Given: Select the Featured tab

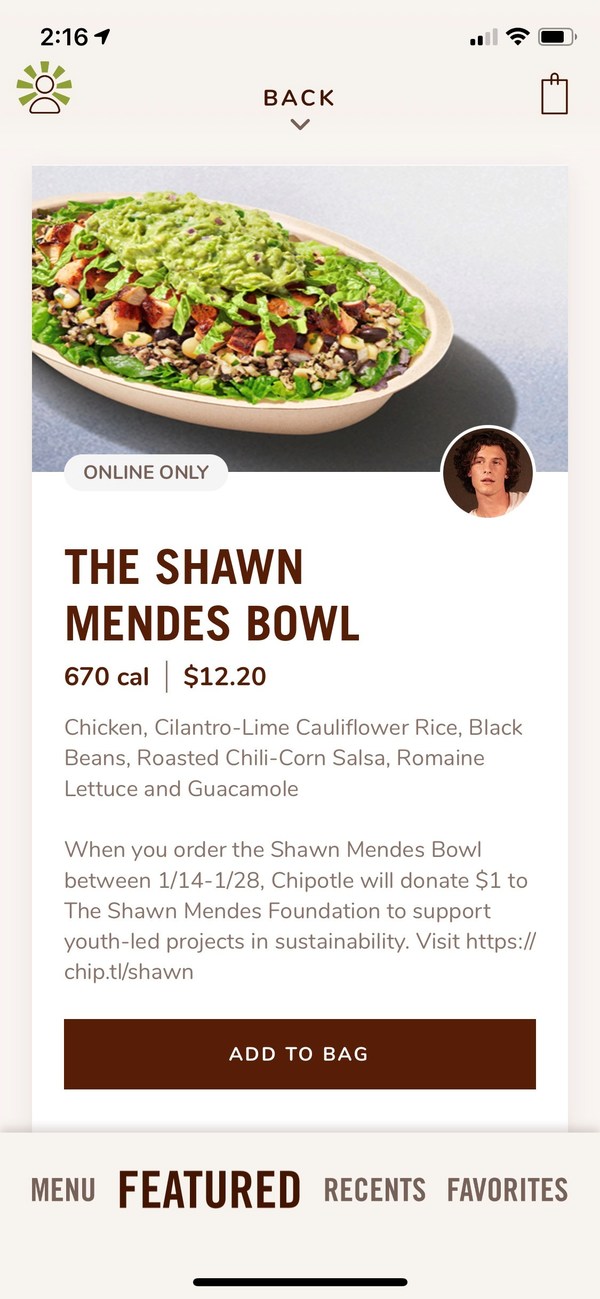Looking at the screenshot, I should tap(209, 1190).
